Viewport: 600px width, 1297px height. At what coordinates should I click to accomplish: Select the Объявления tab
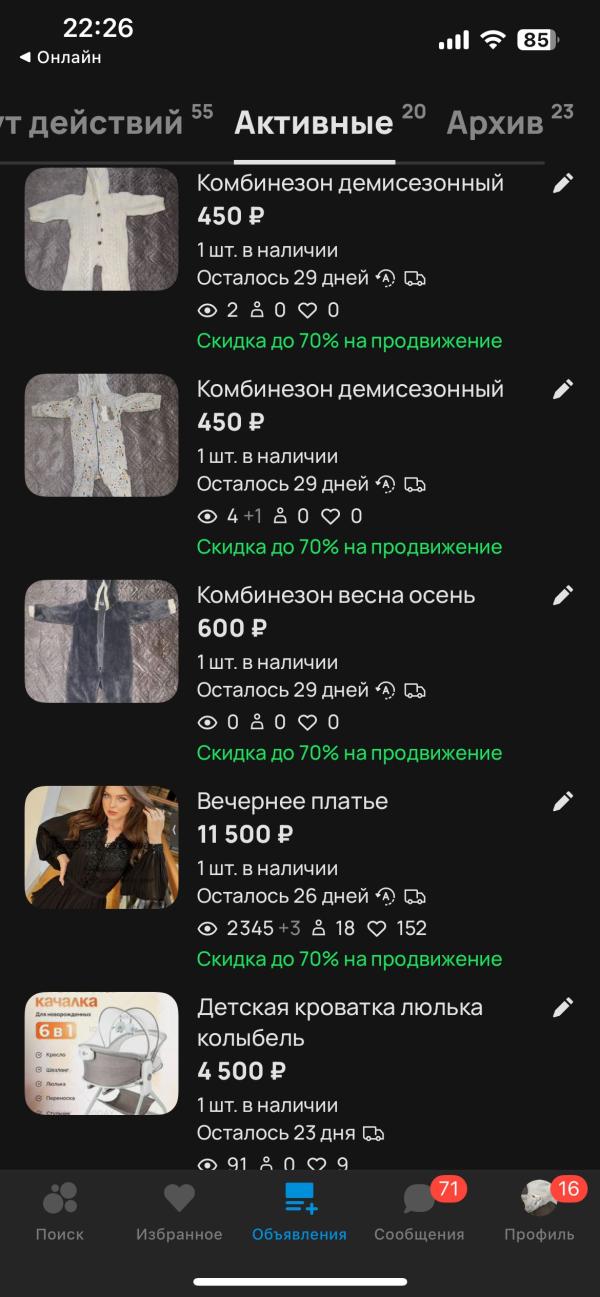(299, 1211)
